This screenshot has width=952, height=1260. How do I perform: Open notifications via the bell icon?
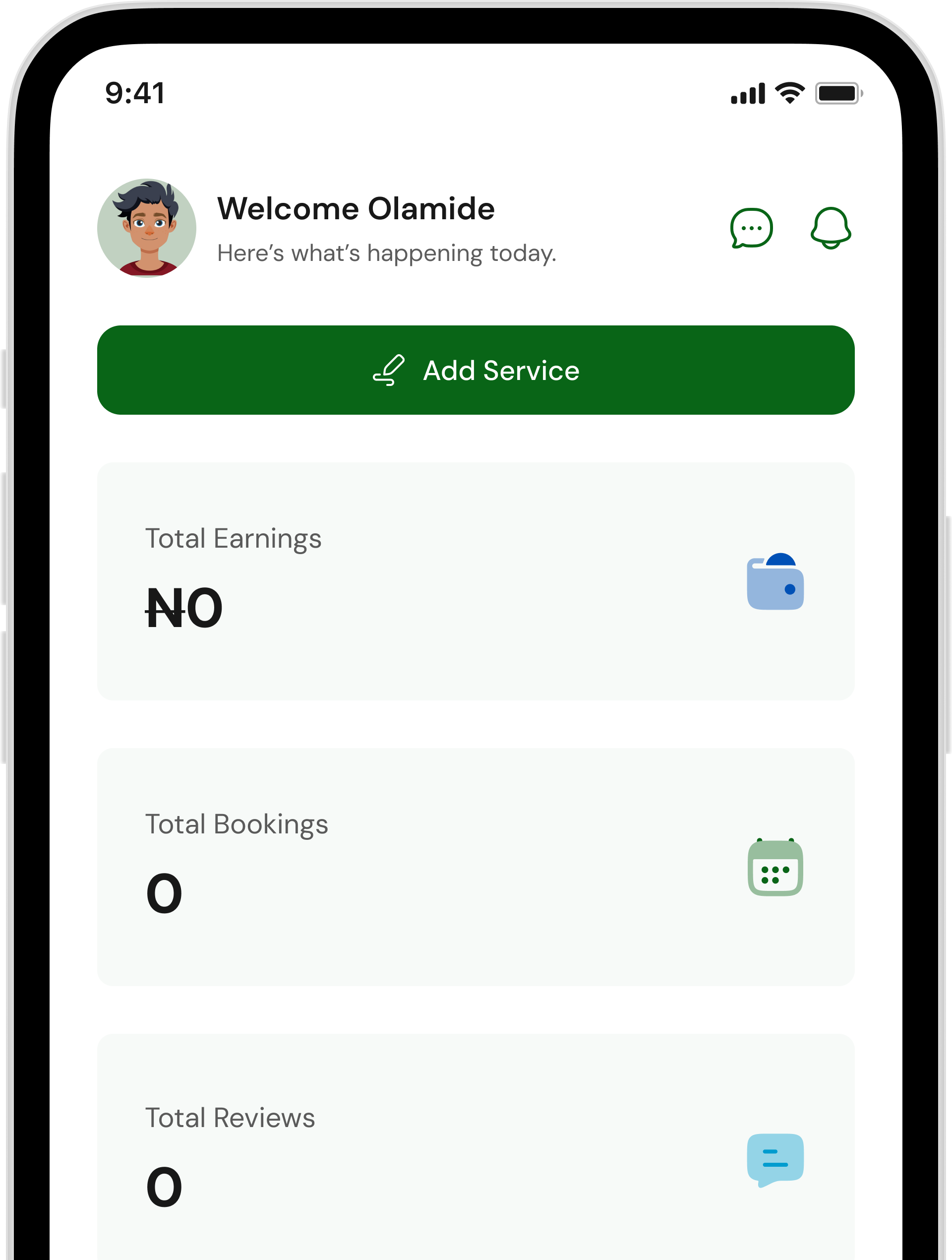click(x=830, y=227)
